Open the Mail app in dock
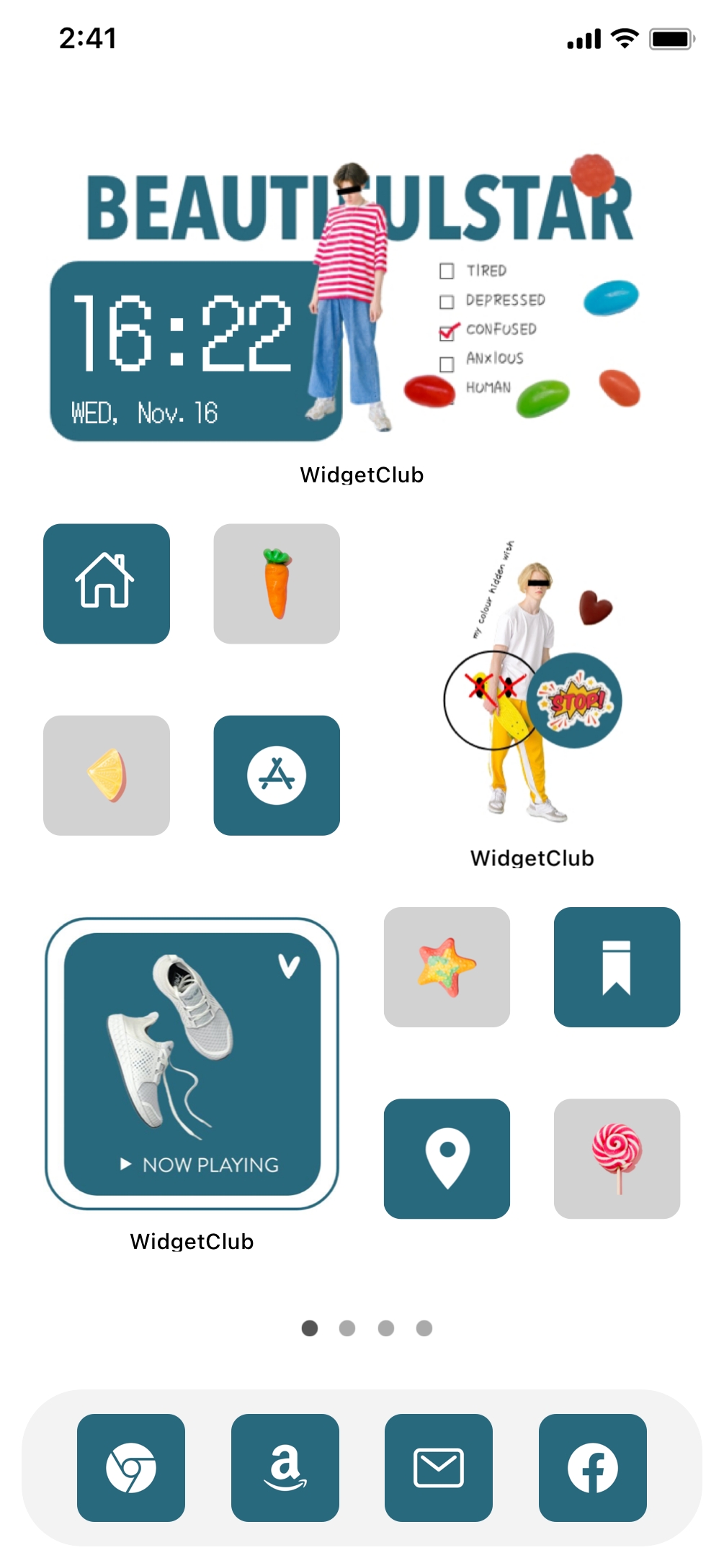This screenshot has width=724, height=1568. pos(439,1468)
